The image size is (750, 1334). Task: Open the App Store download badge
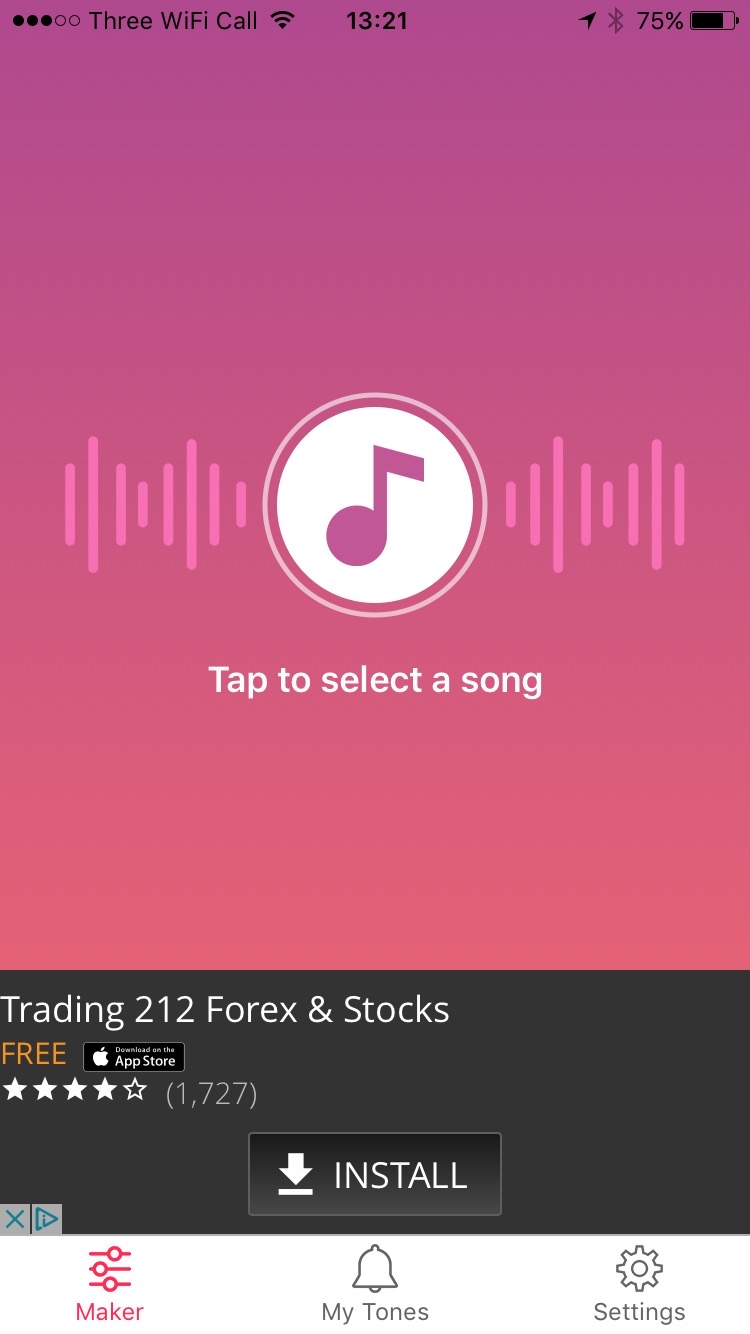(134, 1057)
